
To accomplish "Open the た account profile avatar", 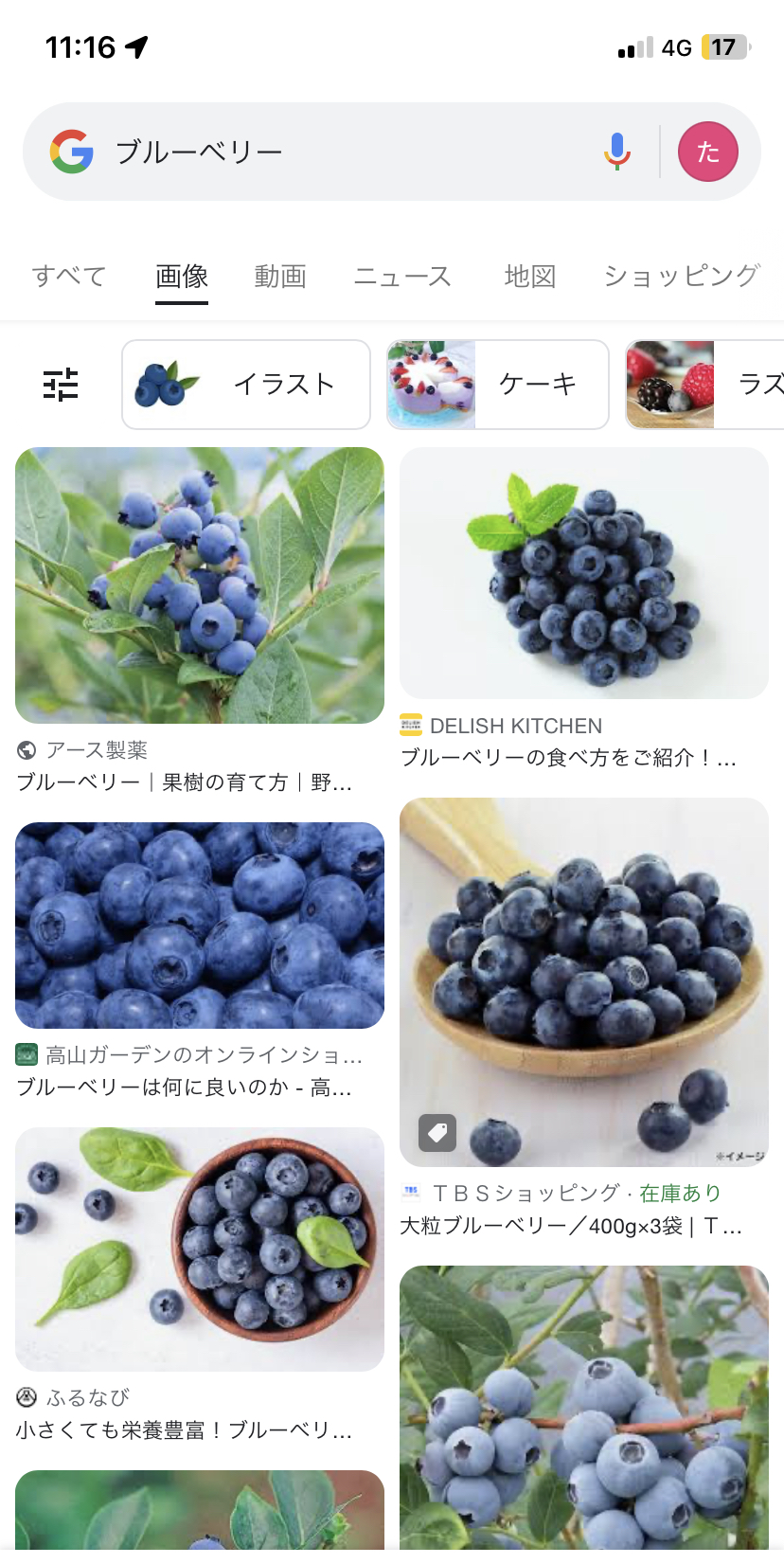I will pos(708,152).
